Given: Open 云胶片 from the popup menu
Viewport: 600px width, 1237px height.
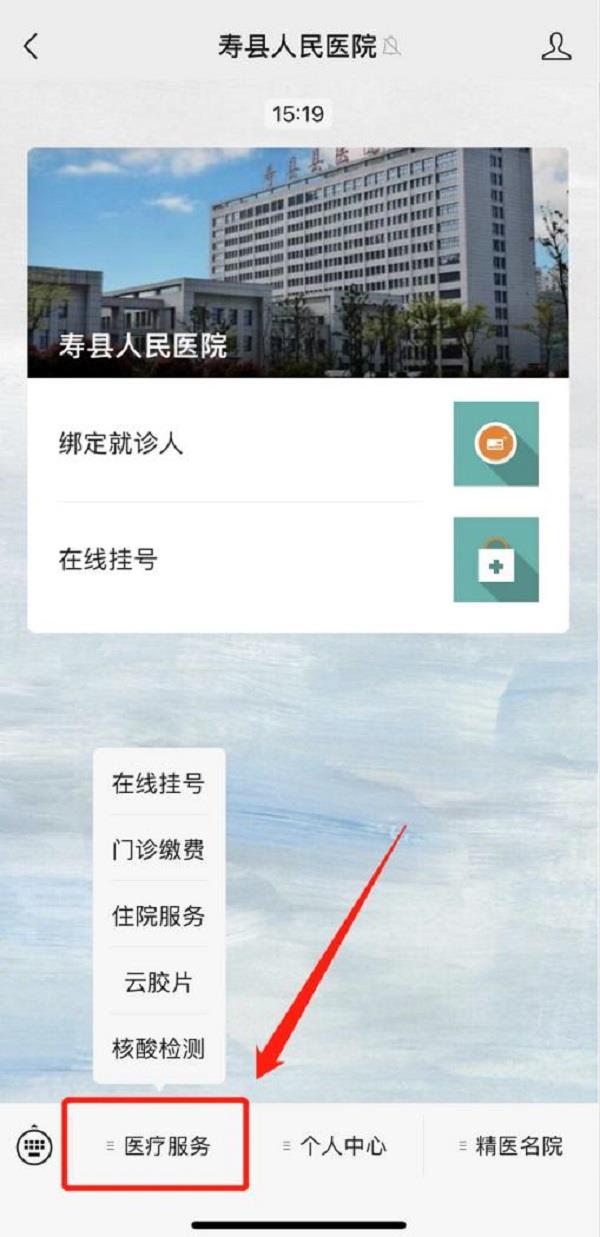Looking at the screenshot, I should pos(158,983).
